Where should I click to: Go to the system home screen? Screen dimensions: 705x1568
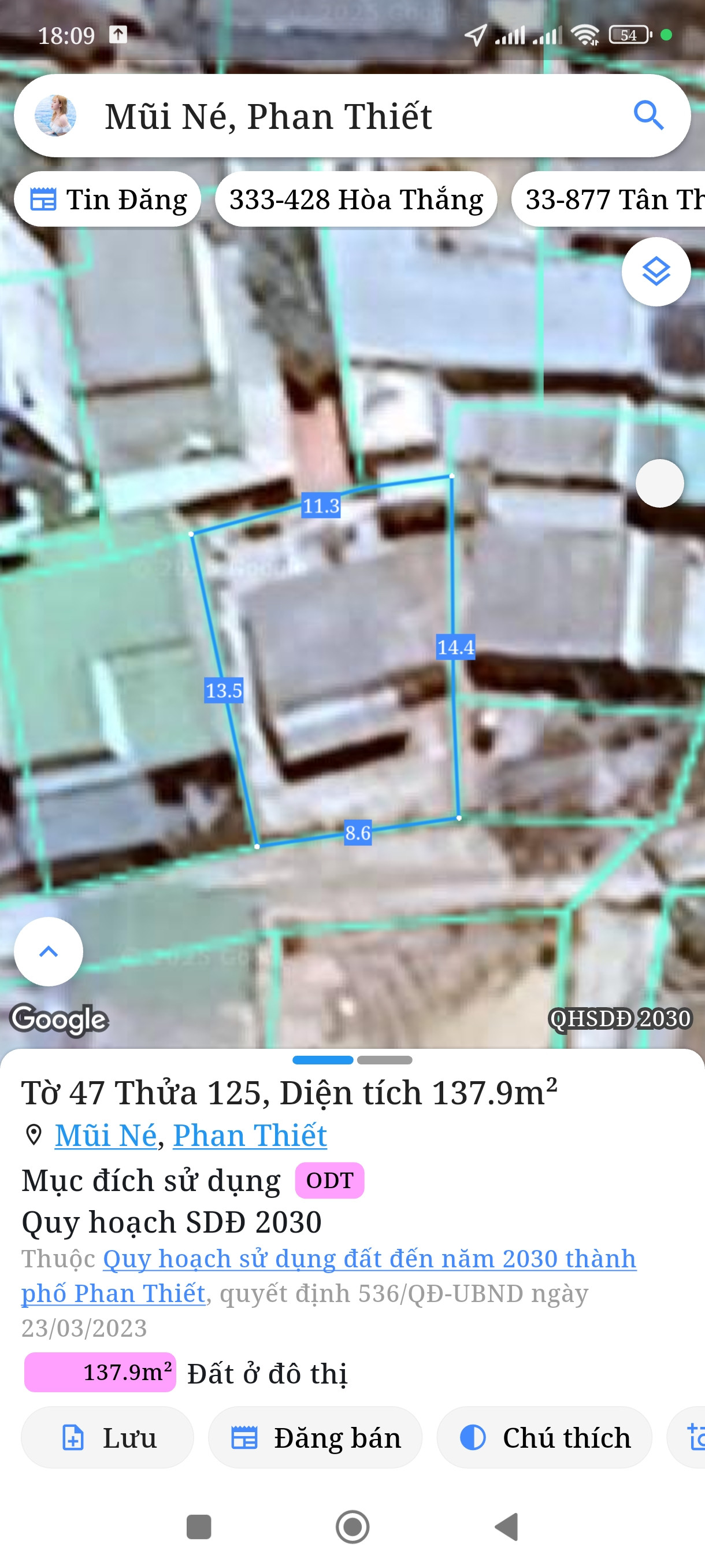(x=352, y=1526)
